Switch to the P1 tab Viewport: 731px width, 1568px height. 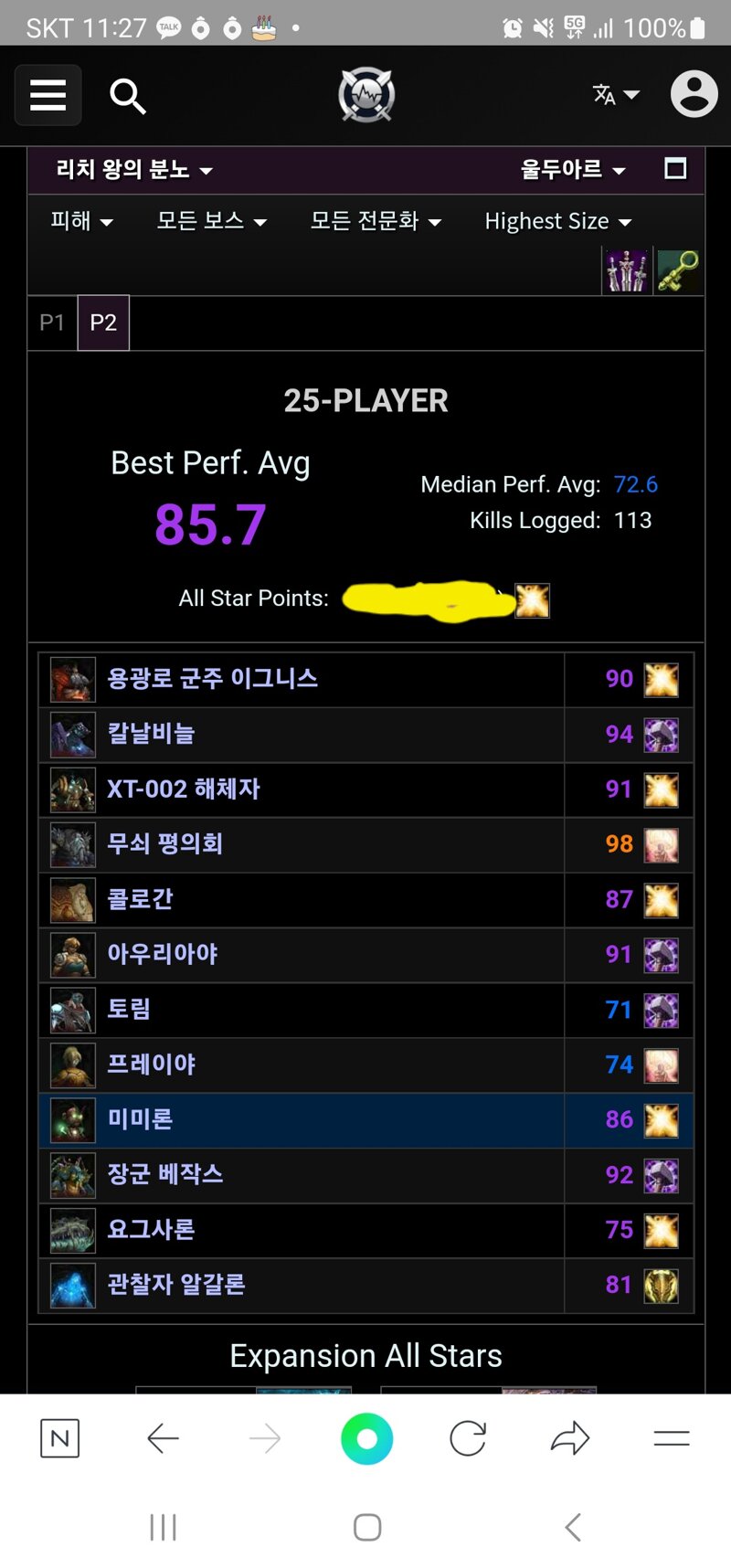(x=52, y=323)
